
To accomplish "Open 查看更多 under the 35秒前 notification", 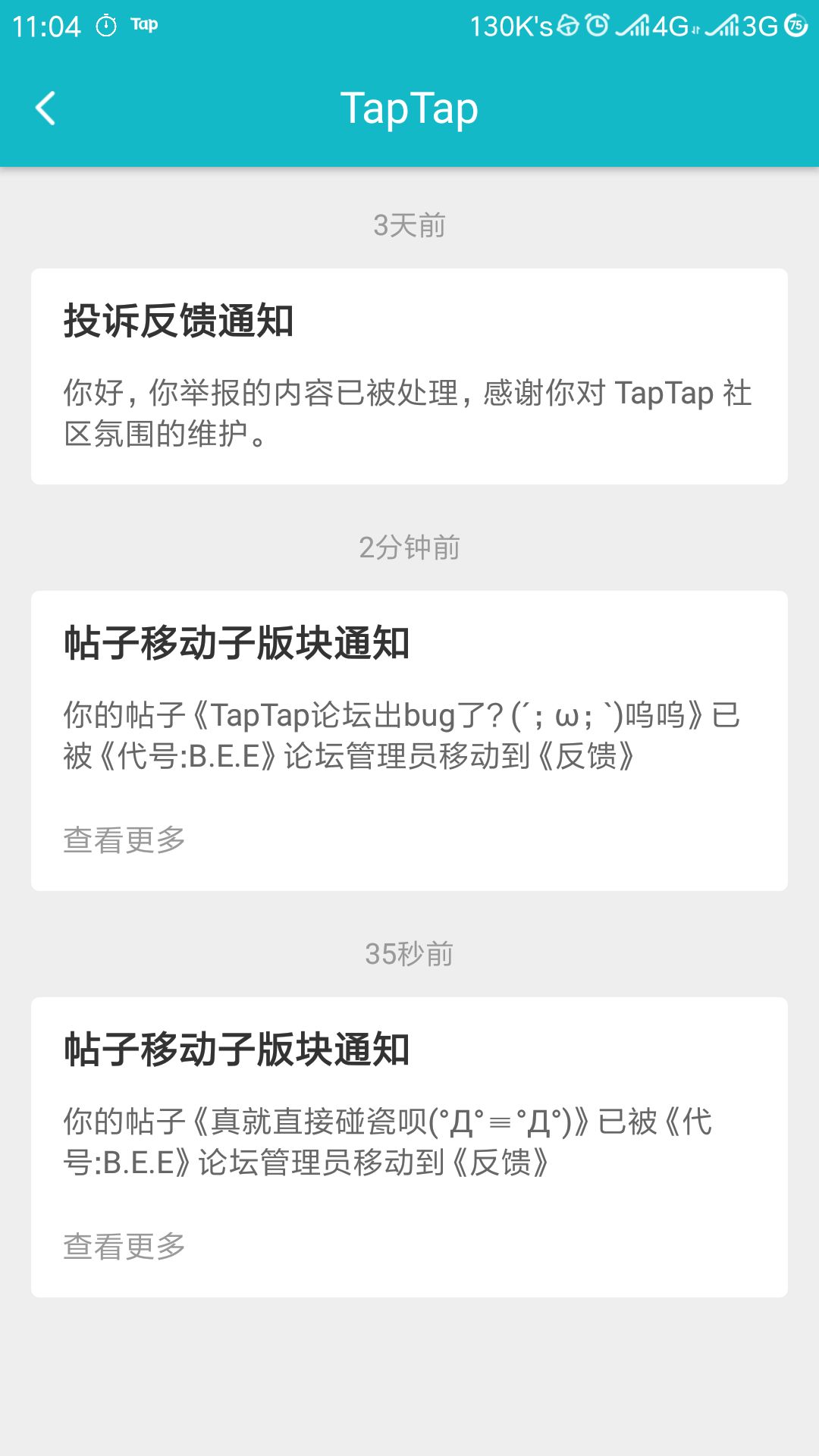I will pos(124,1244).
